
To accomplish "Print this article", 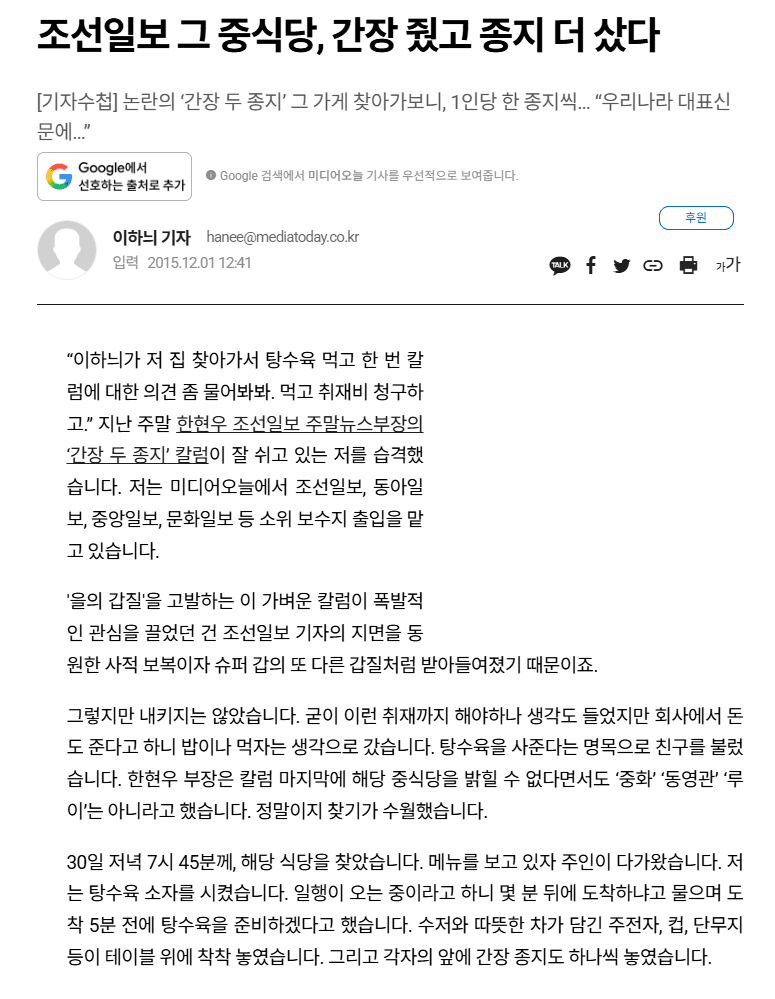I will tap(688, 265).
